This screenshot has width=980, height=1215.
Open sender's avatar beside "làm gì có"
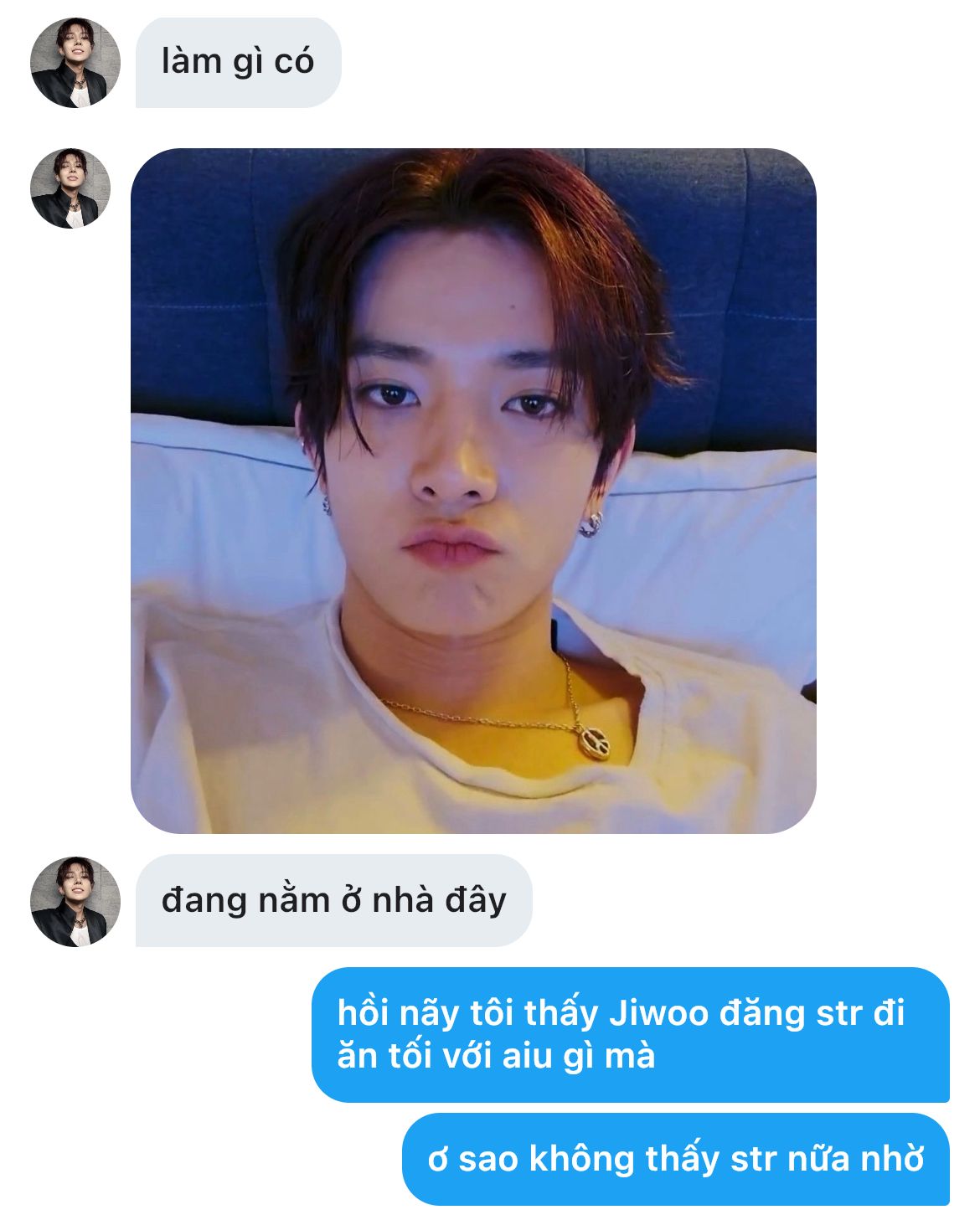[x=75, y=63]
